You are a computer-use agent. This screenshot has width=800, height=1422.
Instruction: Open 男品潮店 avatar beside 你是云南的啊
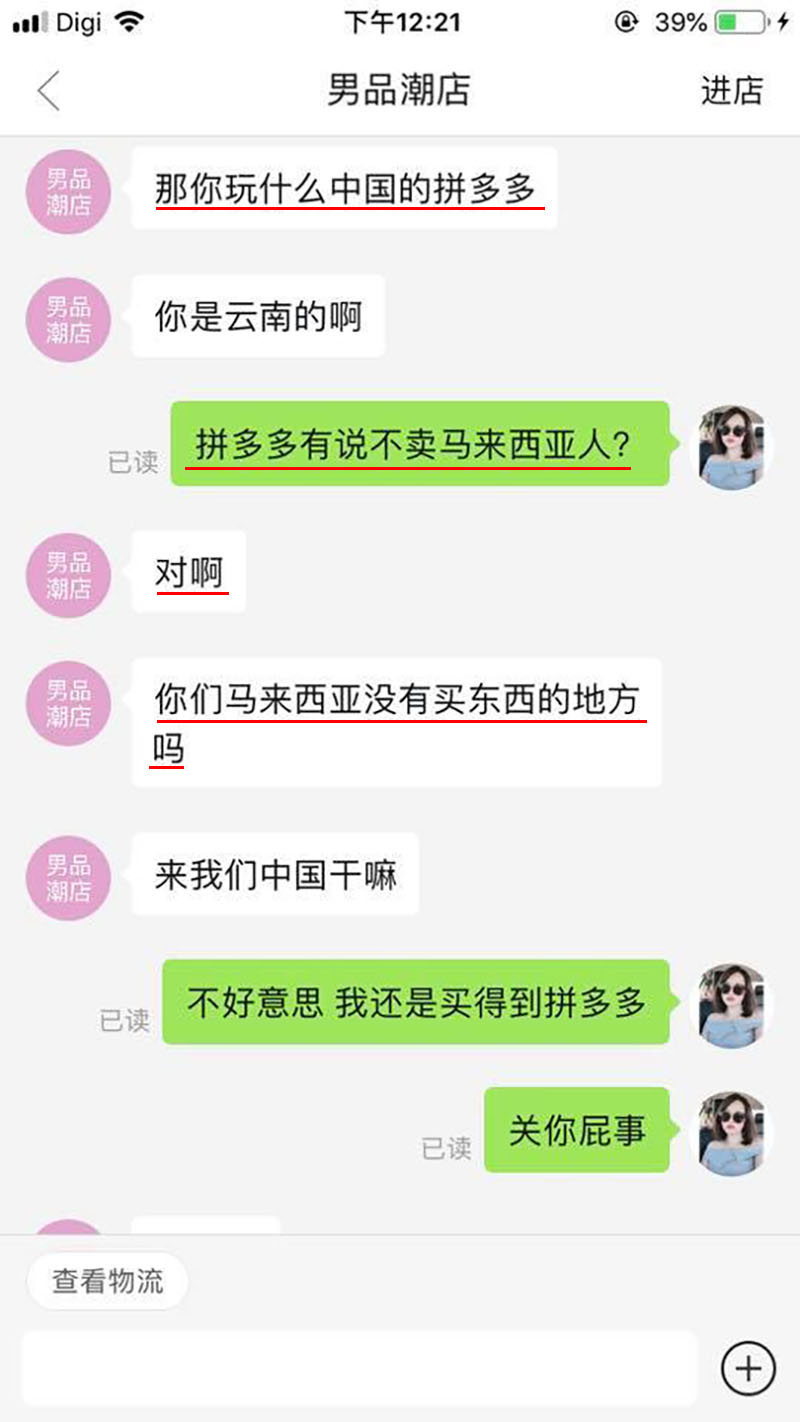click(x=68, y=319)
